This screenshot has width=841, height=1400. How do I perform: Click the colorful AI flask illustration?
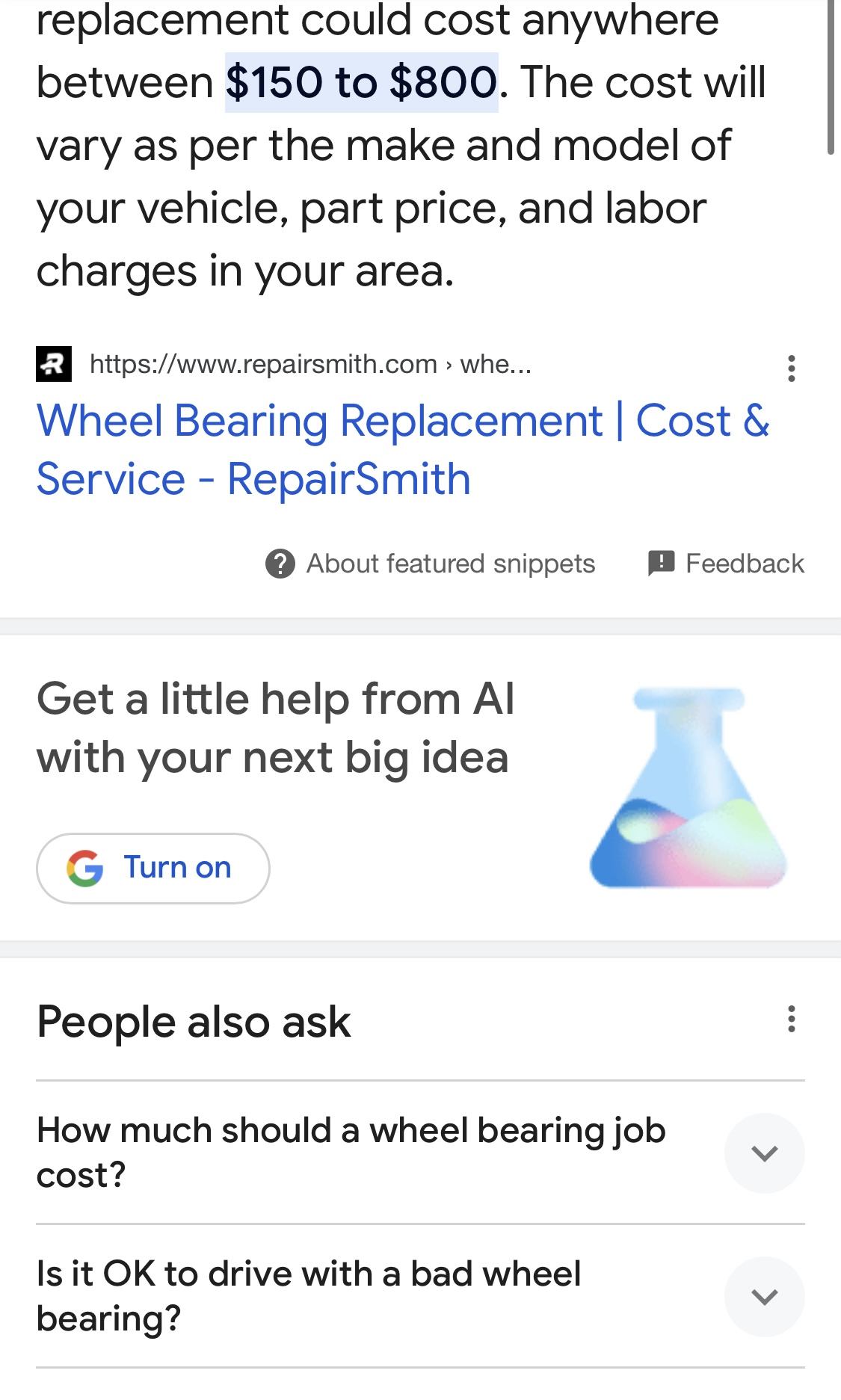(688, 789)
